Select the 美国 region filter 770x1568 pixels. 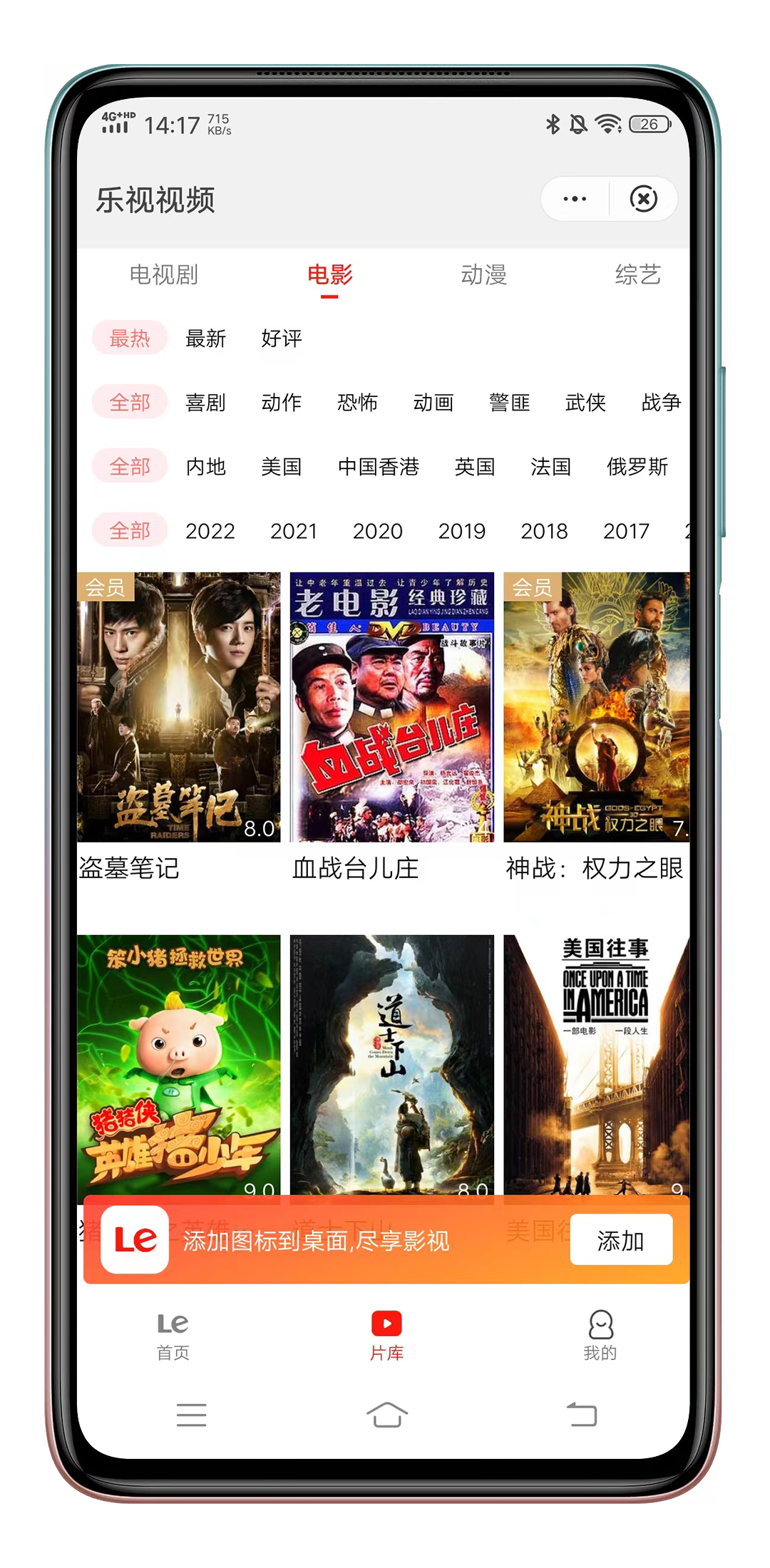tap(281, 466)
